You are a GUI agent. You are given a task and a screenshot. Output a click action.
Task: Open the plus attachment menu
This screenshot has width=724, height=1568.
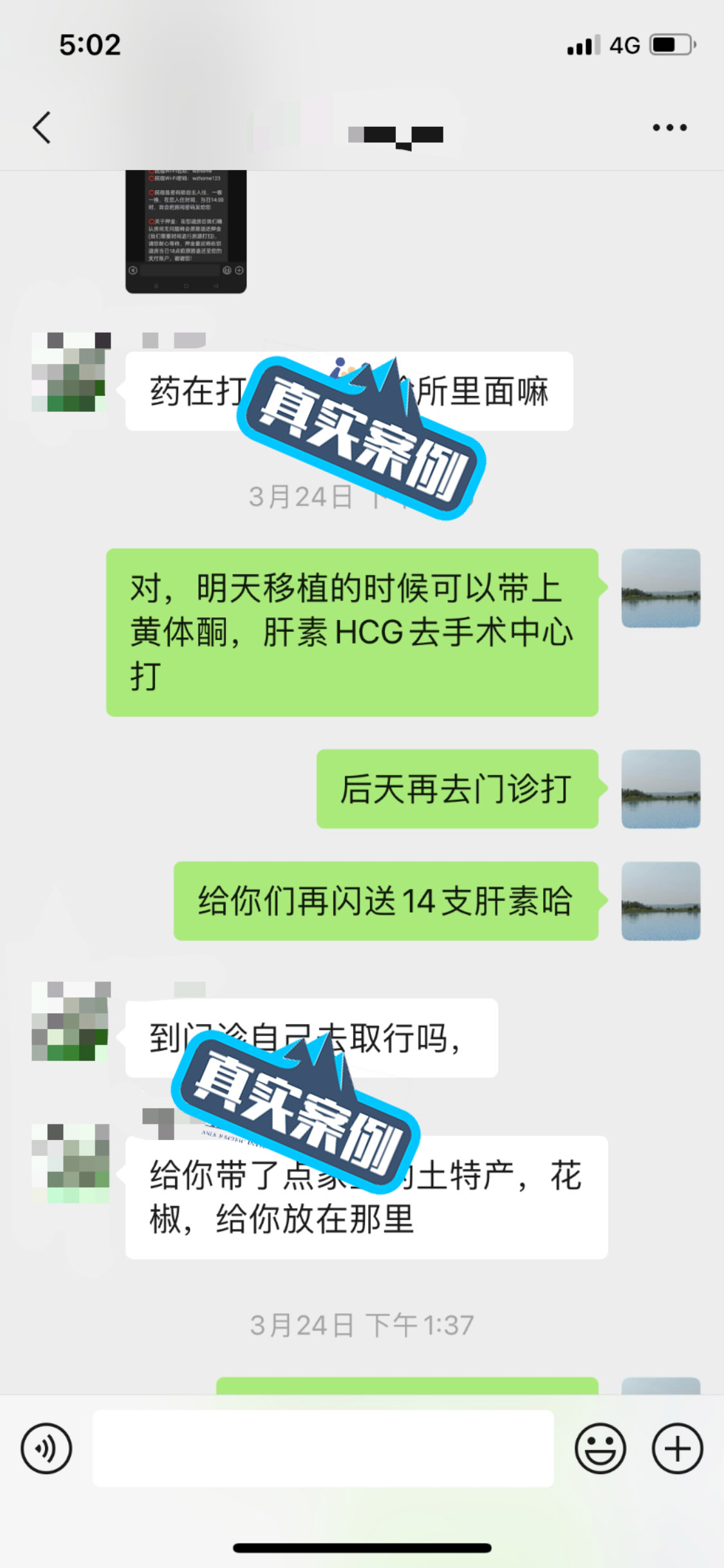pos(677,1449)
